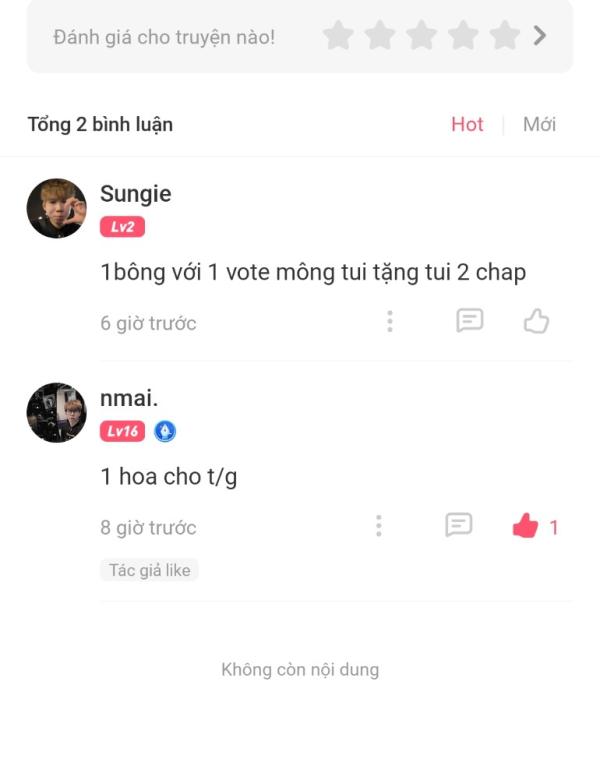Reply to Sungie's comment
The image size is (600, 773).
[470, 321]
